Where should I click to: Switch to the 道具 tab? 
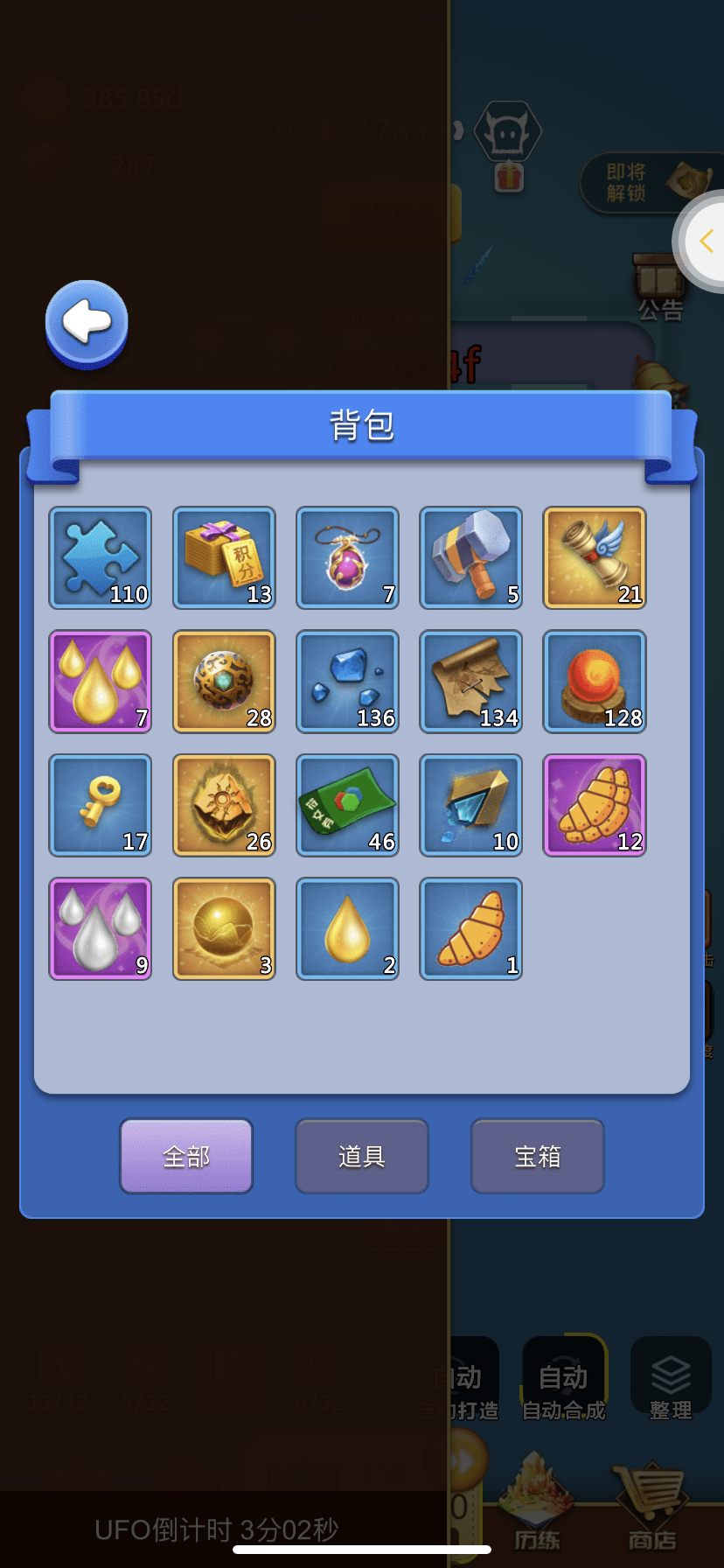tap(362, 1156)
